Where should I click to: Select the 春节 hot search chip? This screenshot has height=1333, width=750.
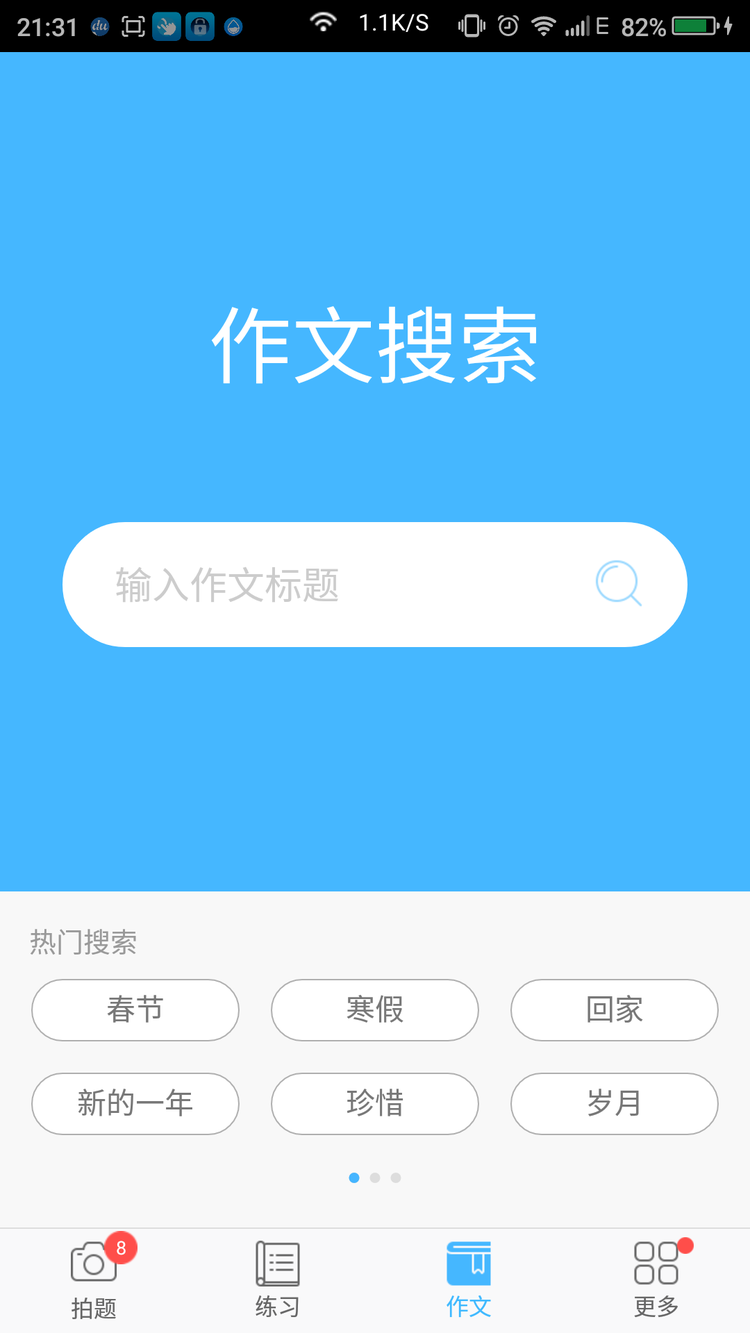(135, 1010)
